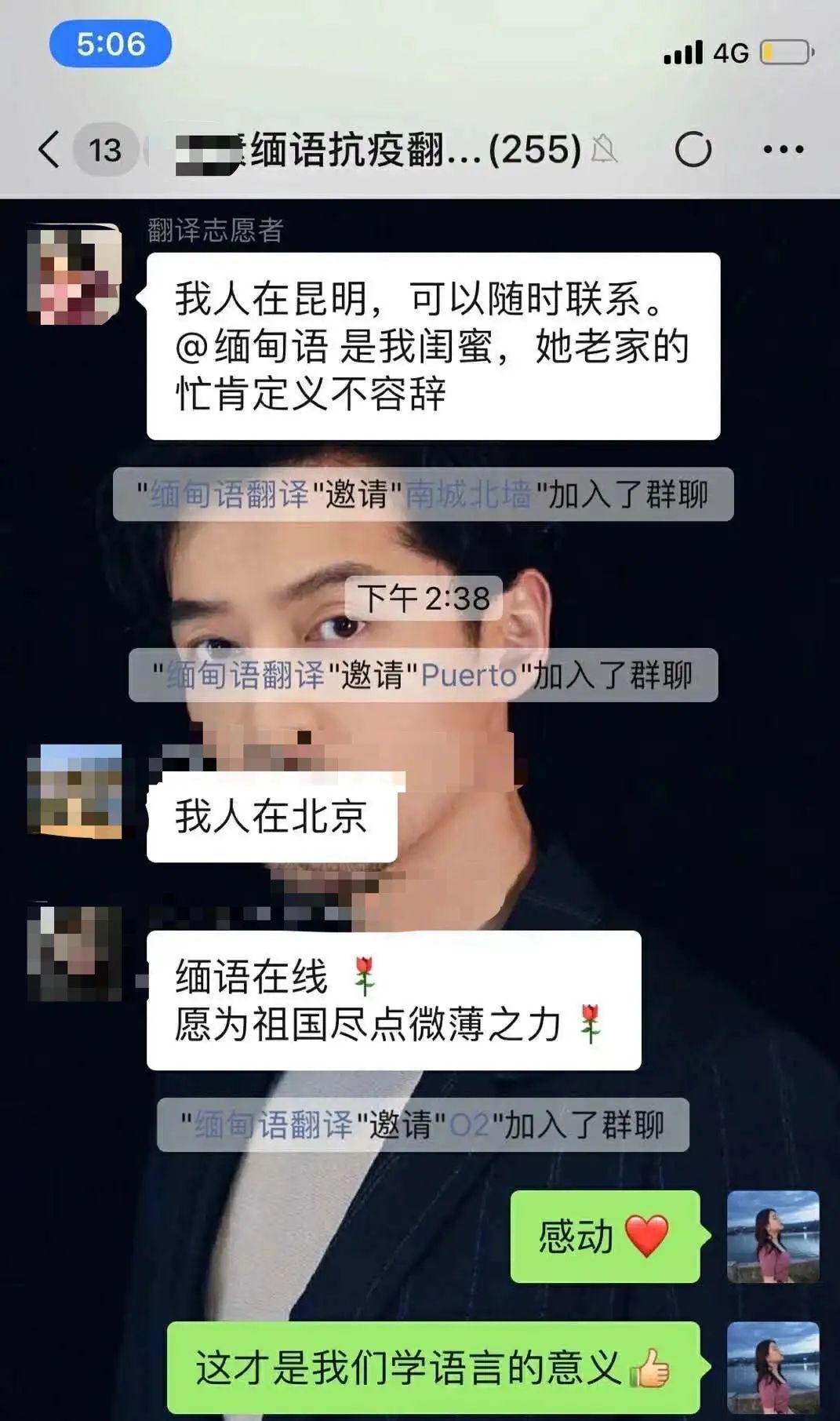Viewport: 840px width, 1421px height.
Task: Go back to the chat list
Action: click(x=49, y=149)
